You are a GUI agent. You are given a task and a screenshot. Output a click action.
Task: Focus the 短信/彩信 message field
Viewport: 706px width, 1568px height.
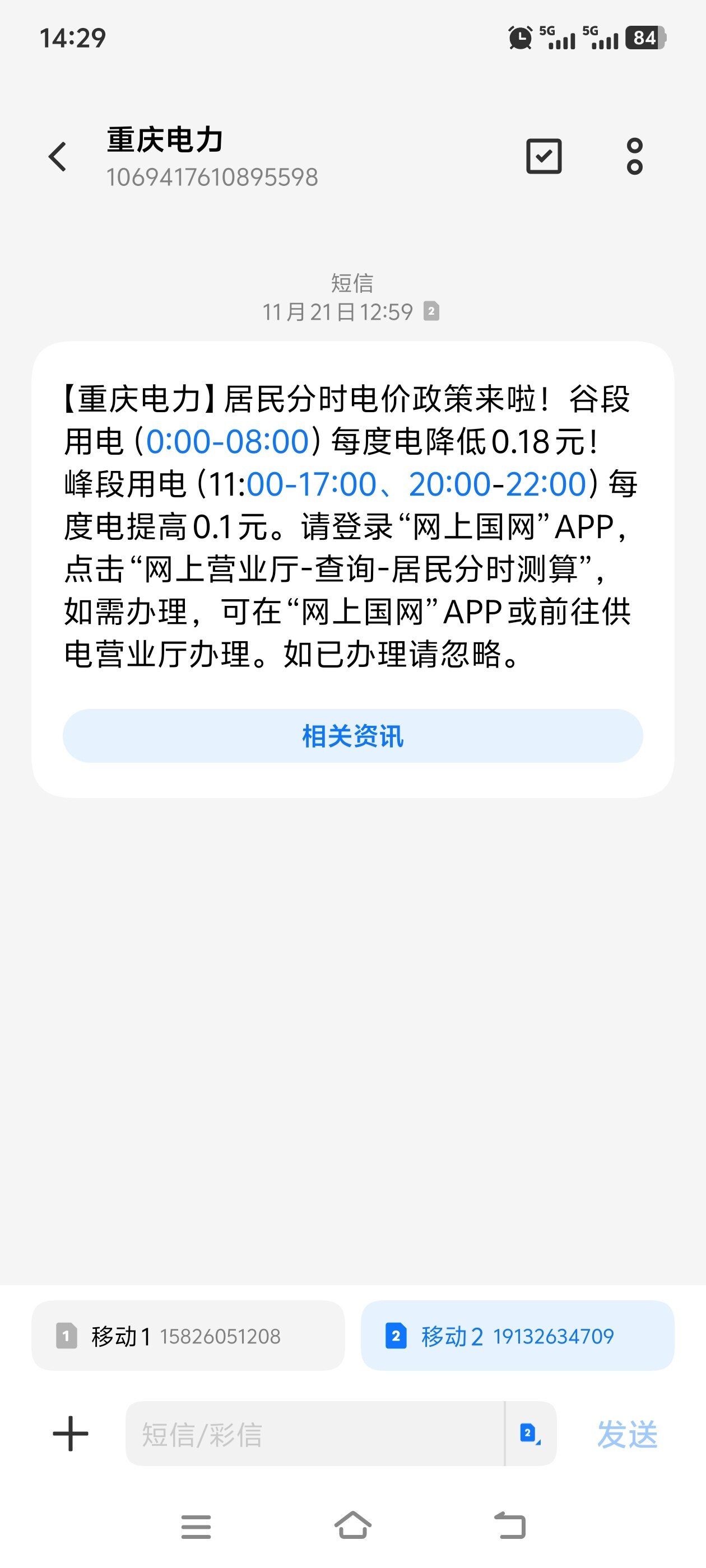pyautogui.click(x=314, y=1434)
